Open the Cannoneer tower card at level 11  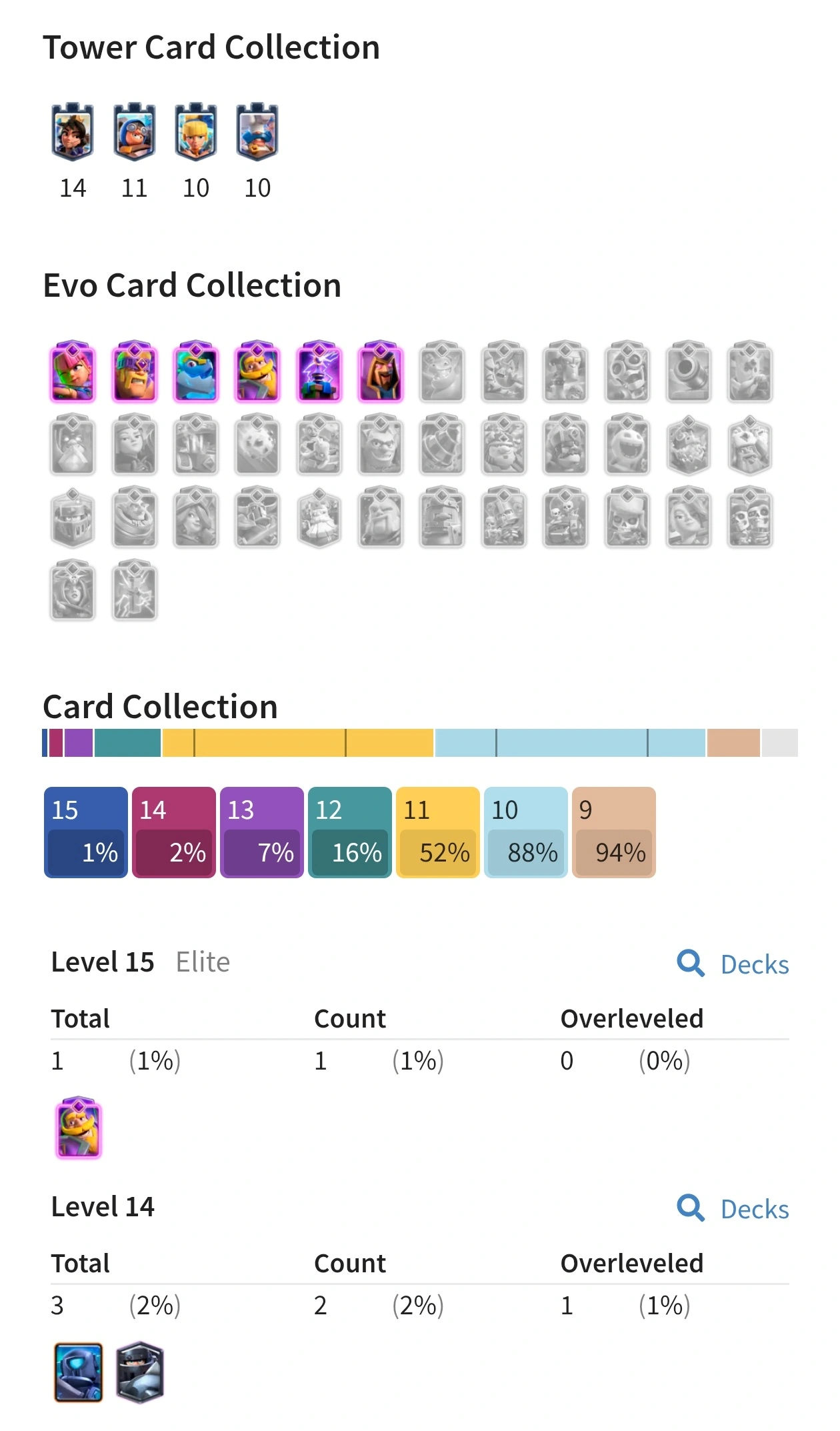[x=134, y=132]
